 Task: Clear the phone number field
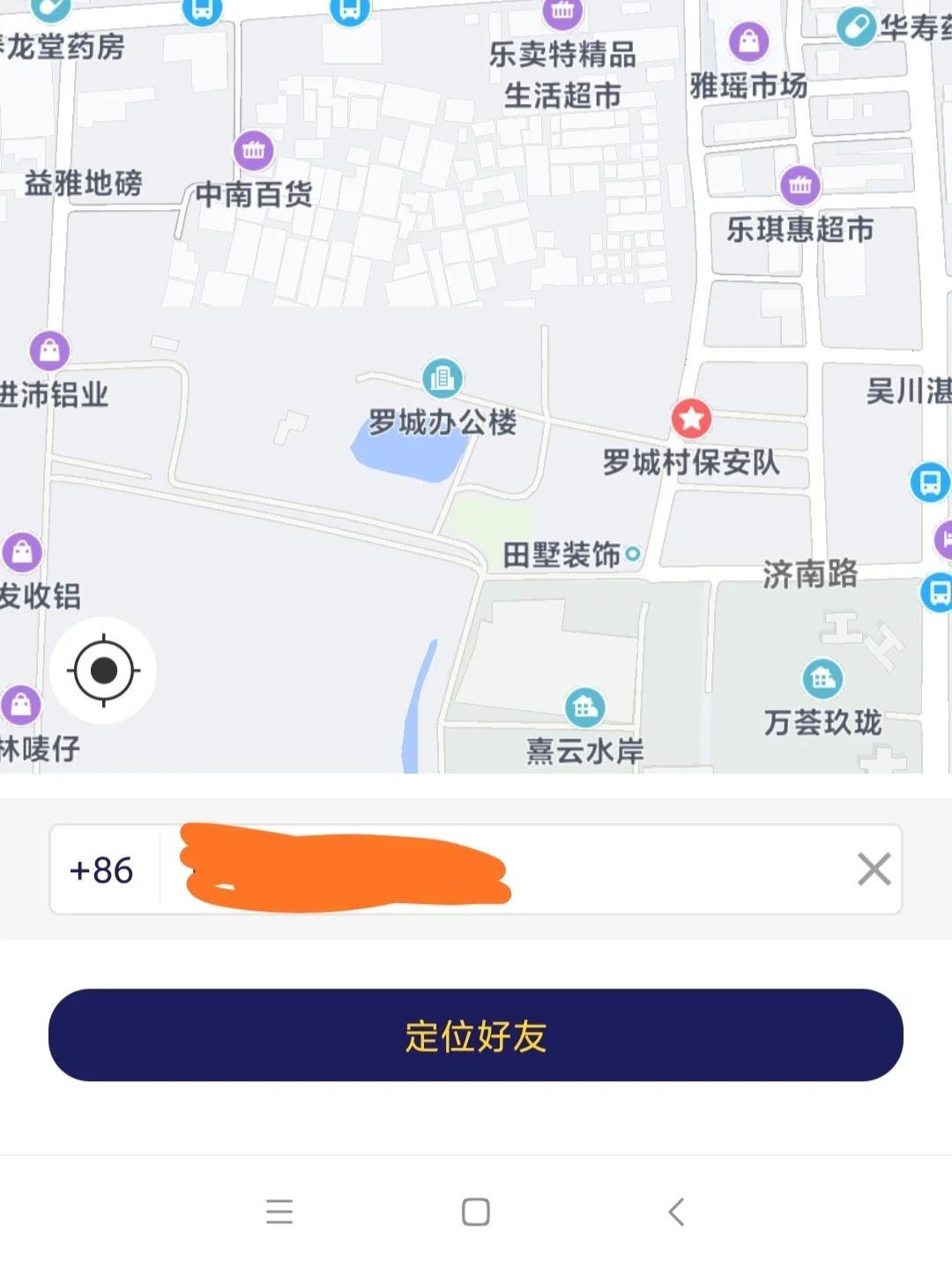click(x=874, y=870)
